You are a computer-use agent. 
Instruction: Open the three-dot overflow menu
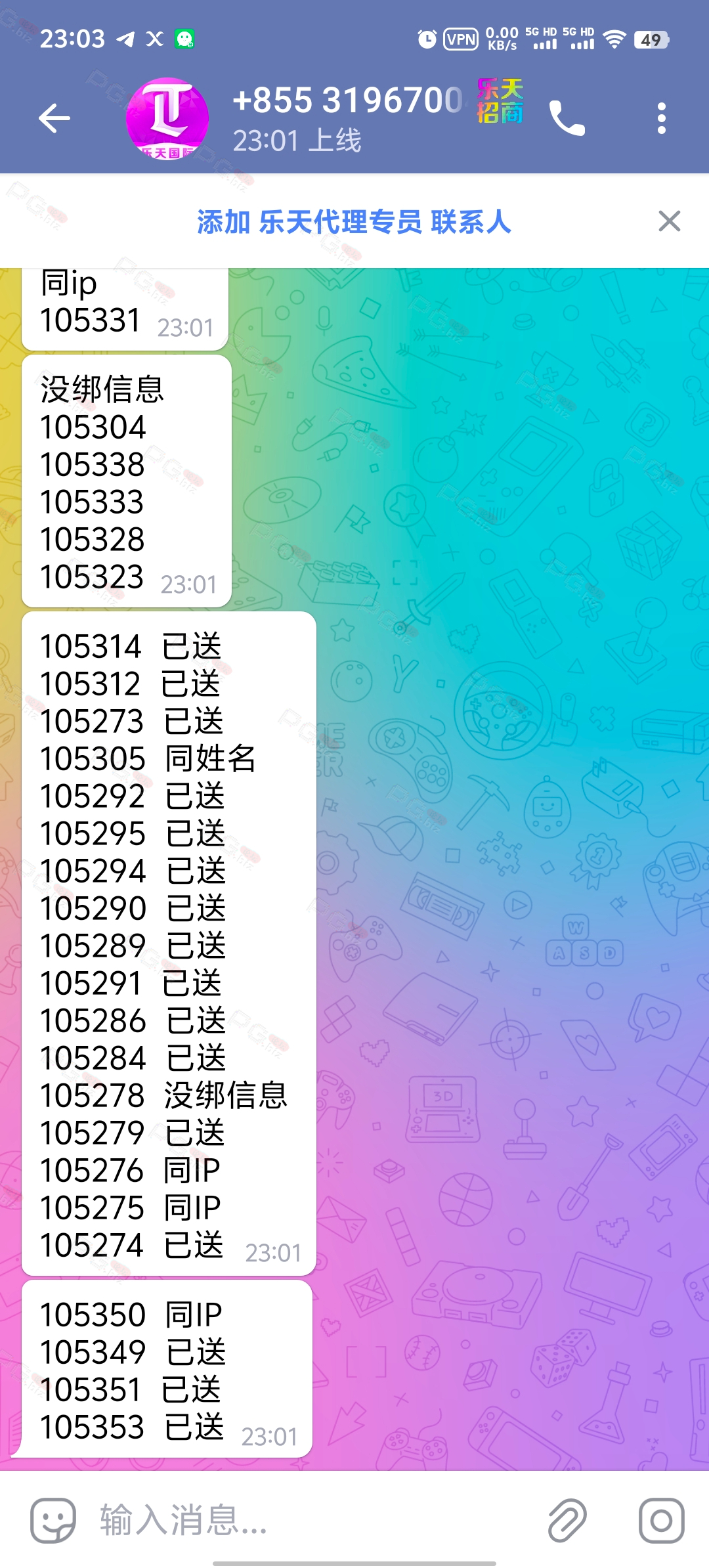click(x=662, y=119)
